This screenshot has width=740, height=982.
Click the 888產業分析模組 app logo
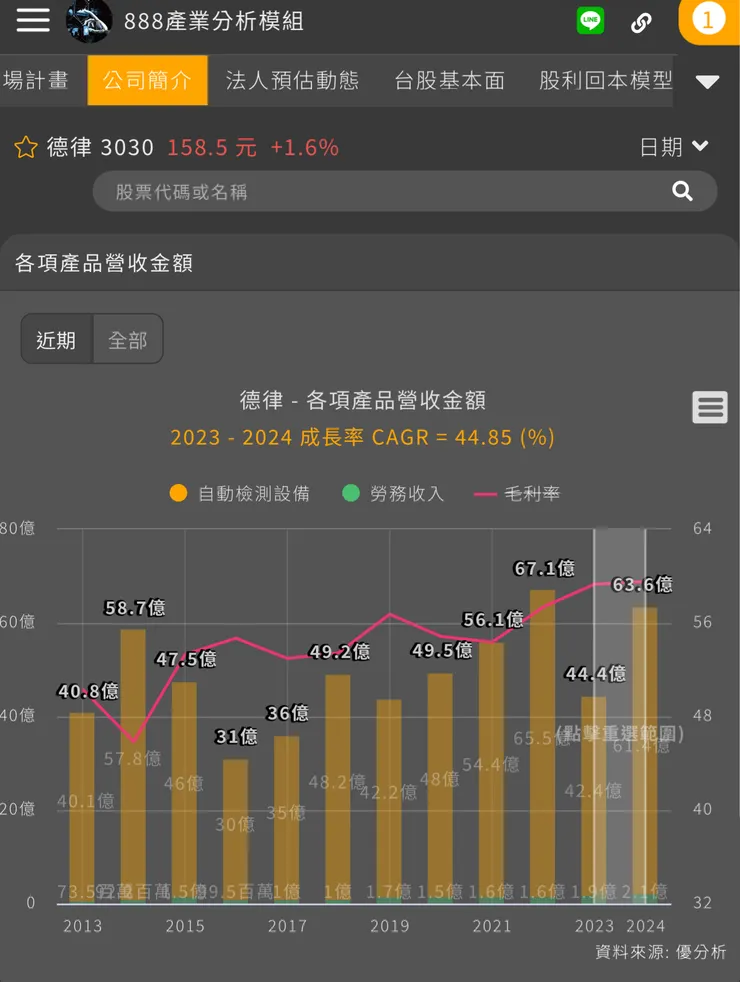[88, 21]
